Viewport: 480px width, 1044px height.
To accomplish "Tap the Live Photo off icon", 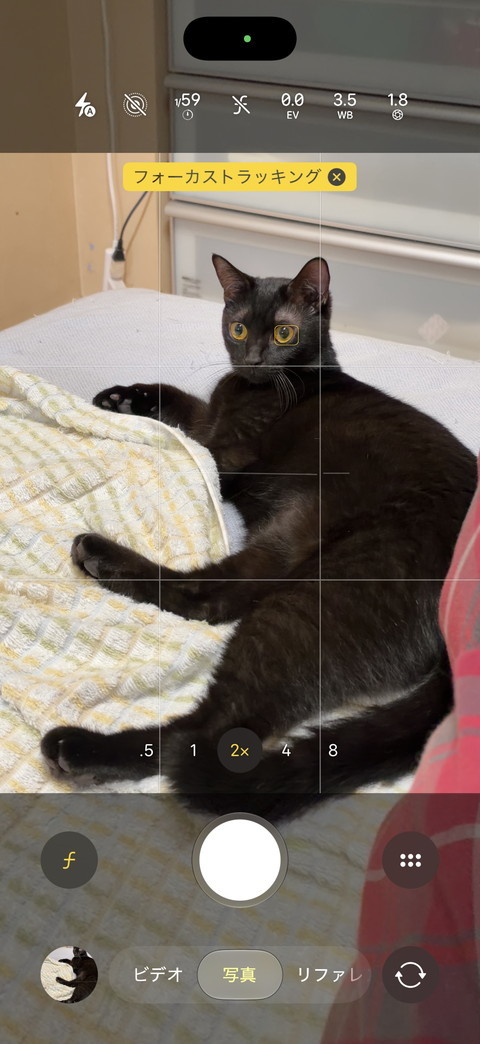I will click(135, 105).
